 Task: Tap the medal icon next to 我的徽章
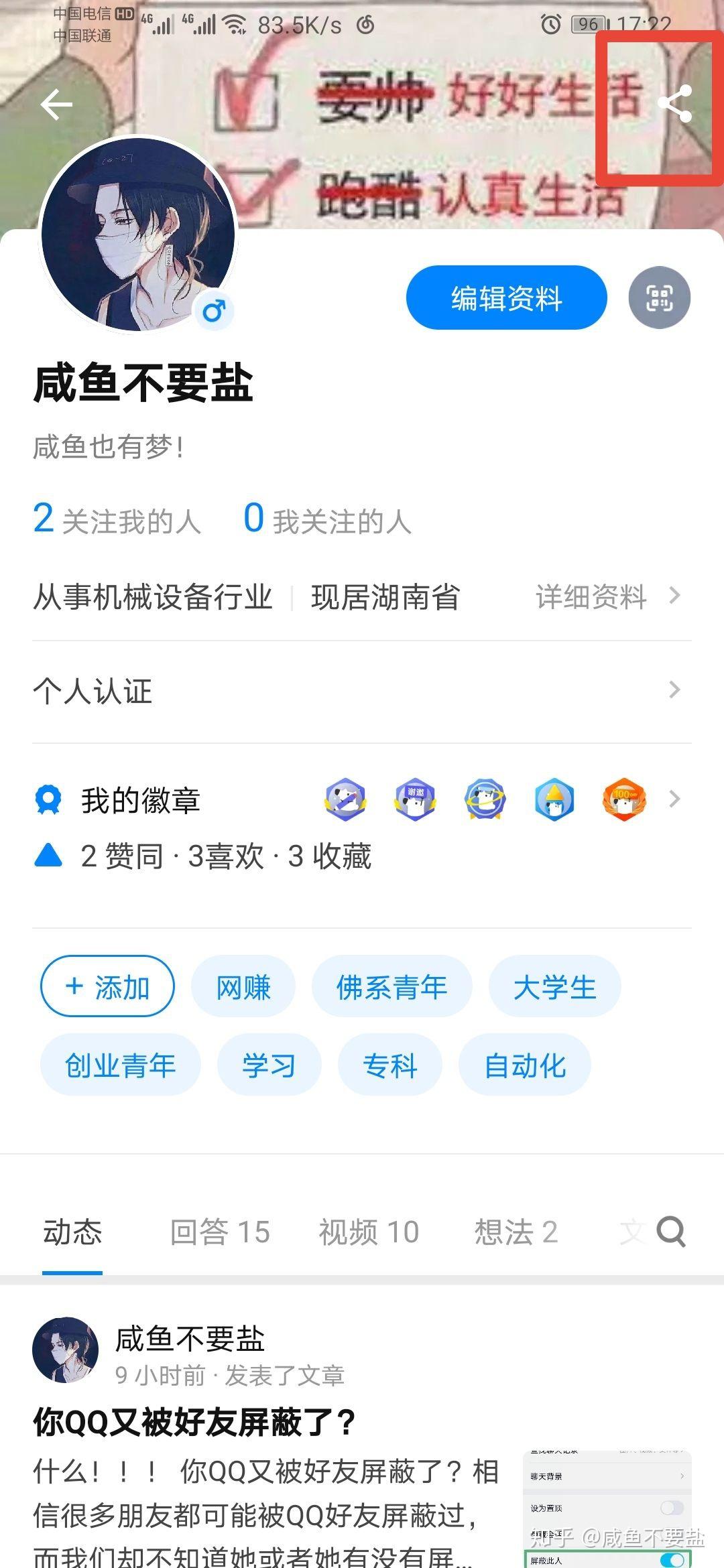click(47, 798)
